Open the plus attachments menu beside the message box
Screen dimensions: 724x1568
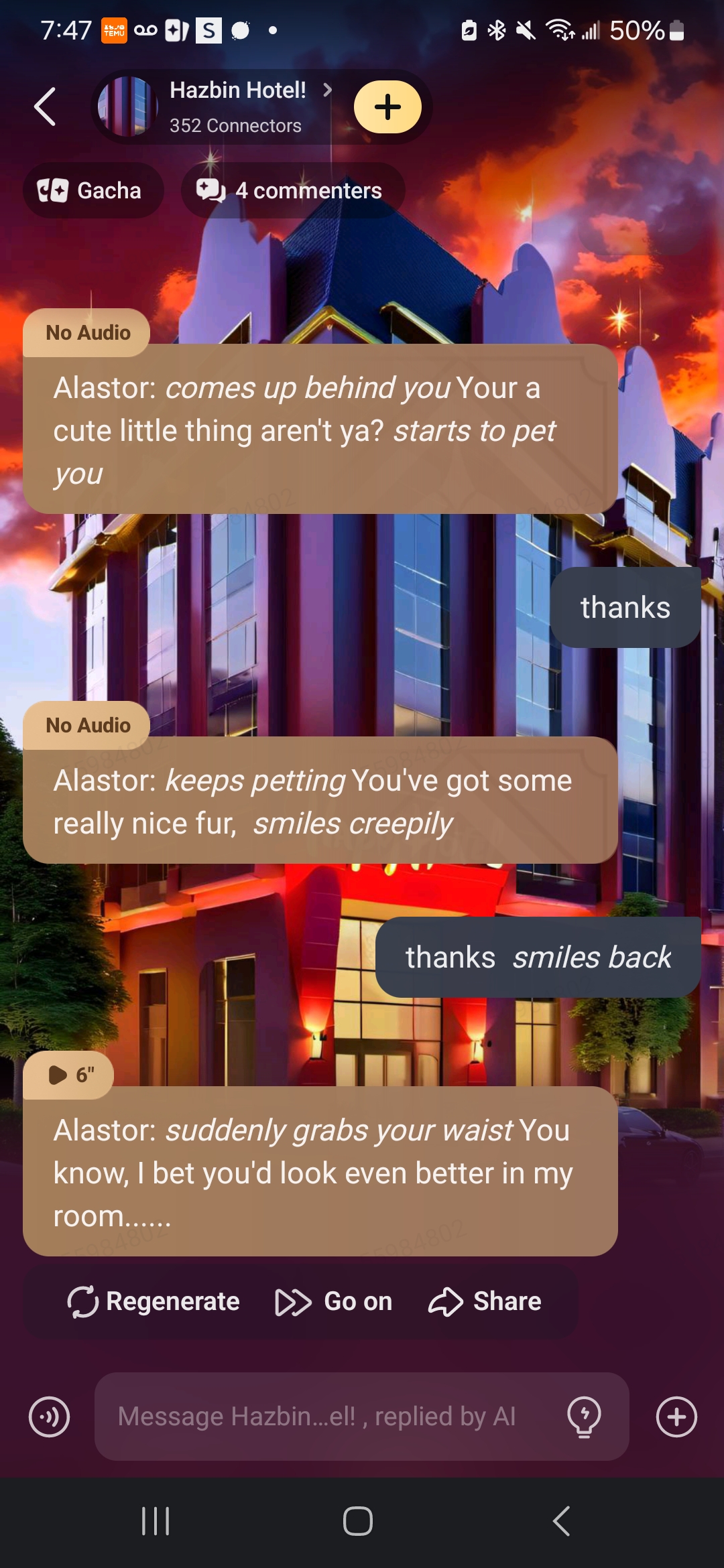[676, 1417]
